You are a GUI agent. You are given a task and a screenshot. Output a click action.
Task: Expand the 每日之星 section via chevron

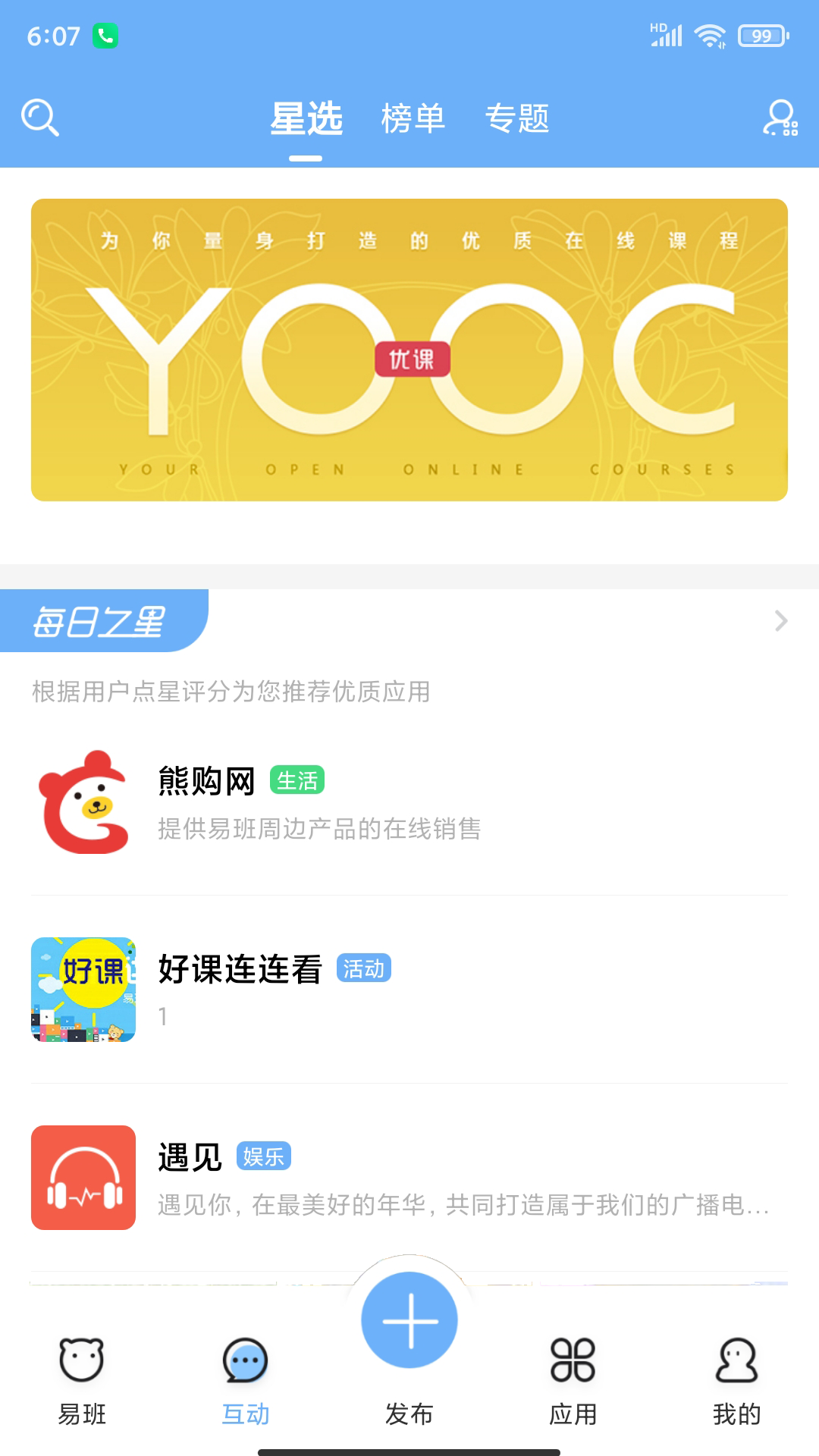point(780,620)
